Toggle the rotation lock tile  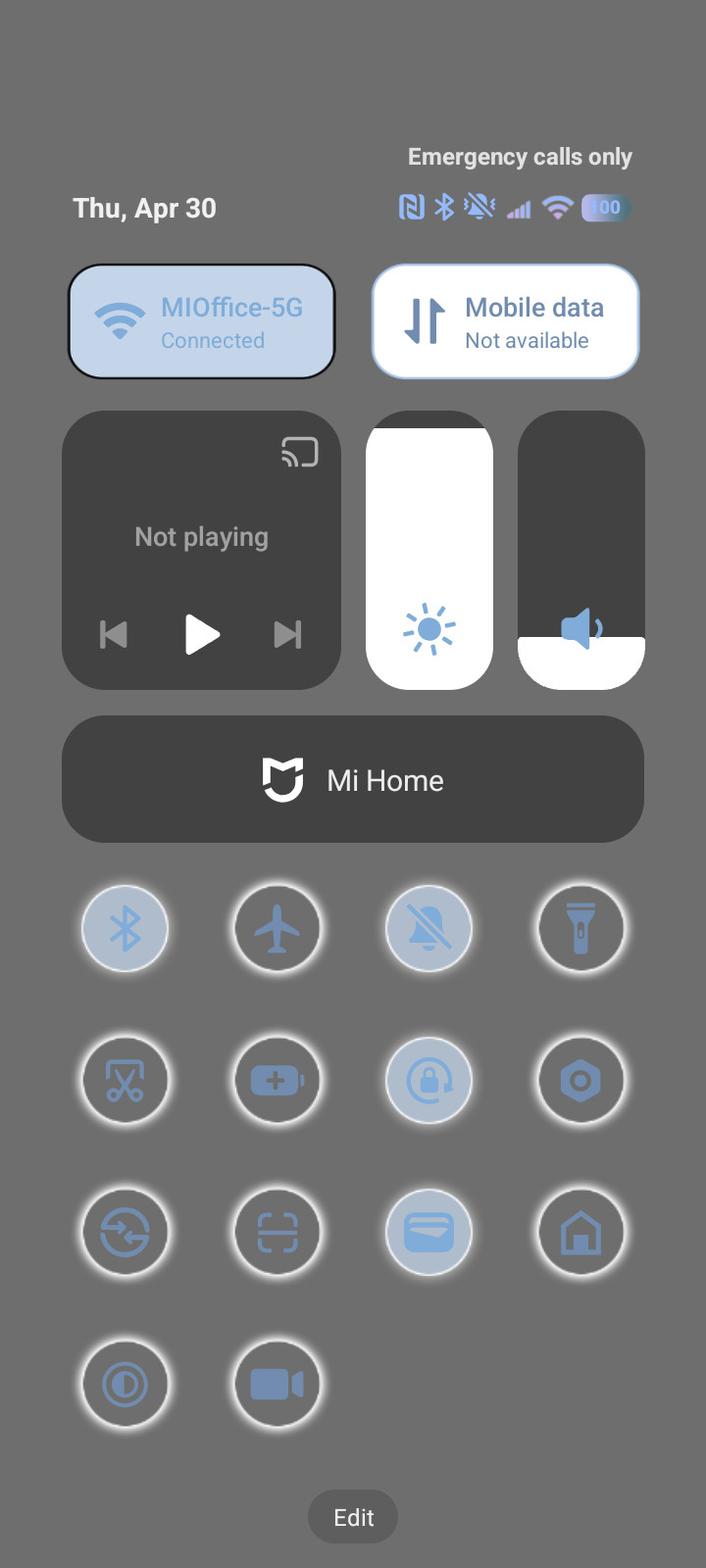coord(429,1080)
